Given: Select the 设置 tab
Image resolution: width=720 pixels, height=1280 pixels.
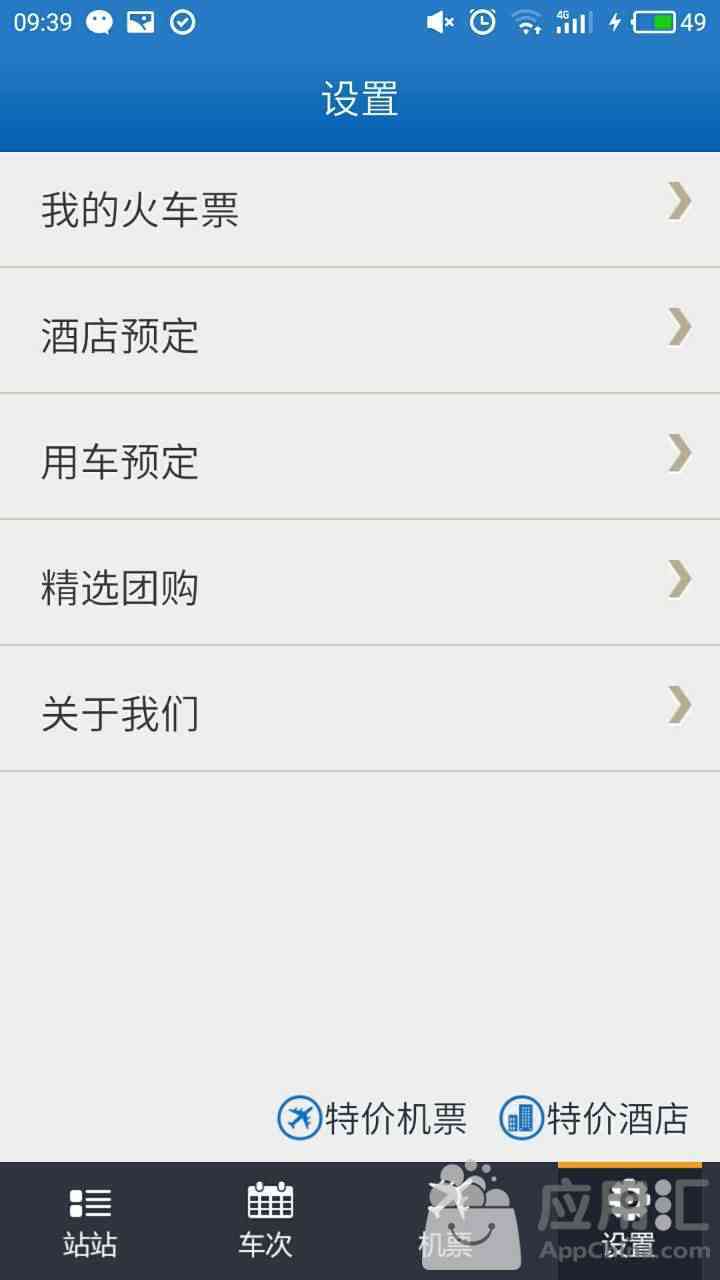Looking at the screenshot, I should (629, 1221).
